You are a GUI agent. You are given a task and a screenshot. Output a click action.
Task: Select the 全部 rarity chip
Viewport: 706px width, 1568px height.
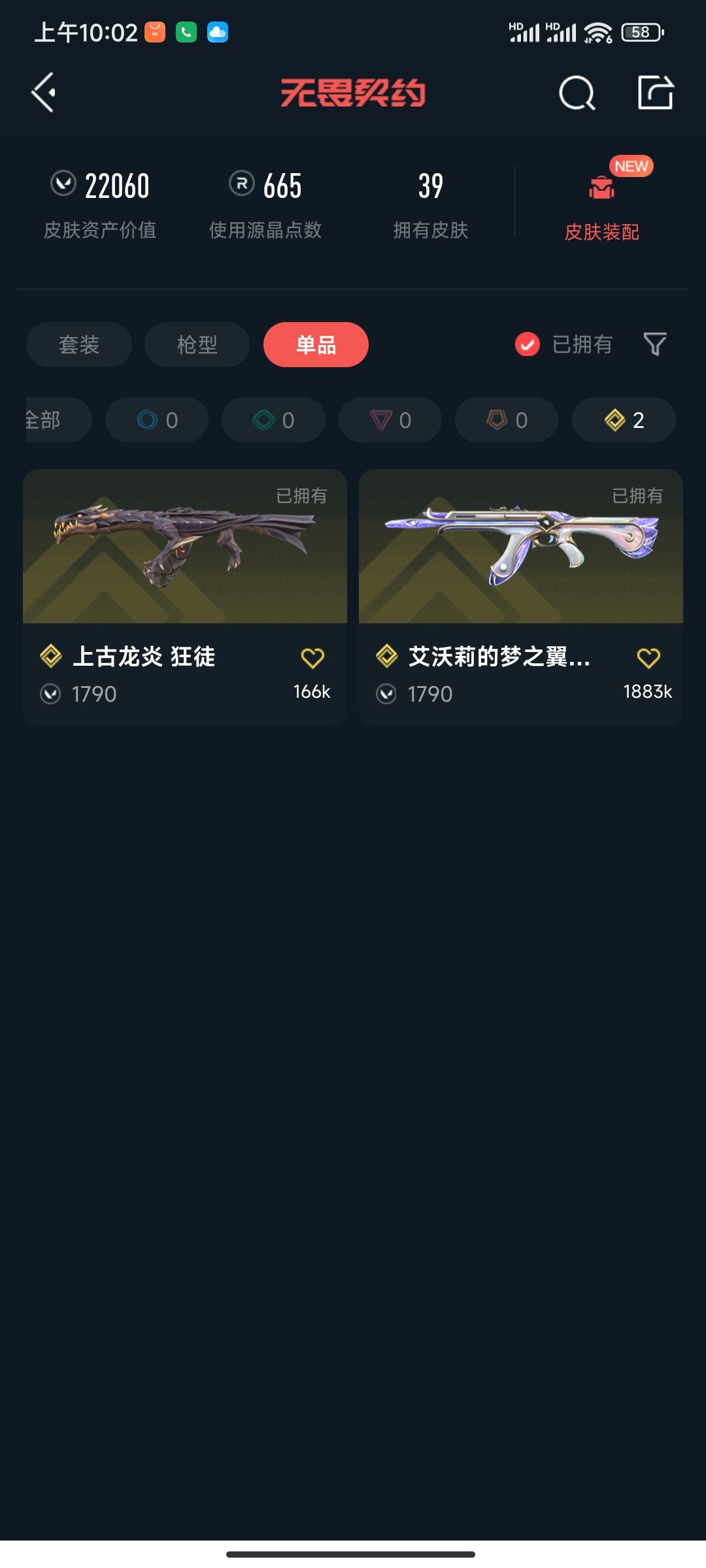pos(58,419)
